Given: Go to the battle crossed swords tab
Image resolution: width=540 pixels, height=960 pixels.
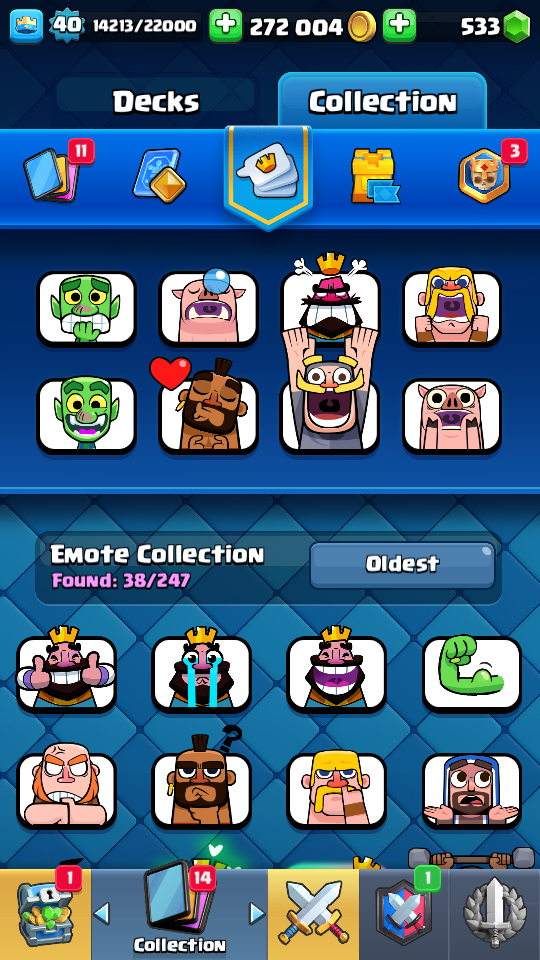Looking at the screenshot, I should 313,914.
